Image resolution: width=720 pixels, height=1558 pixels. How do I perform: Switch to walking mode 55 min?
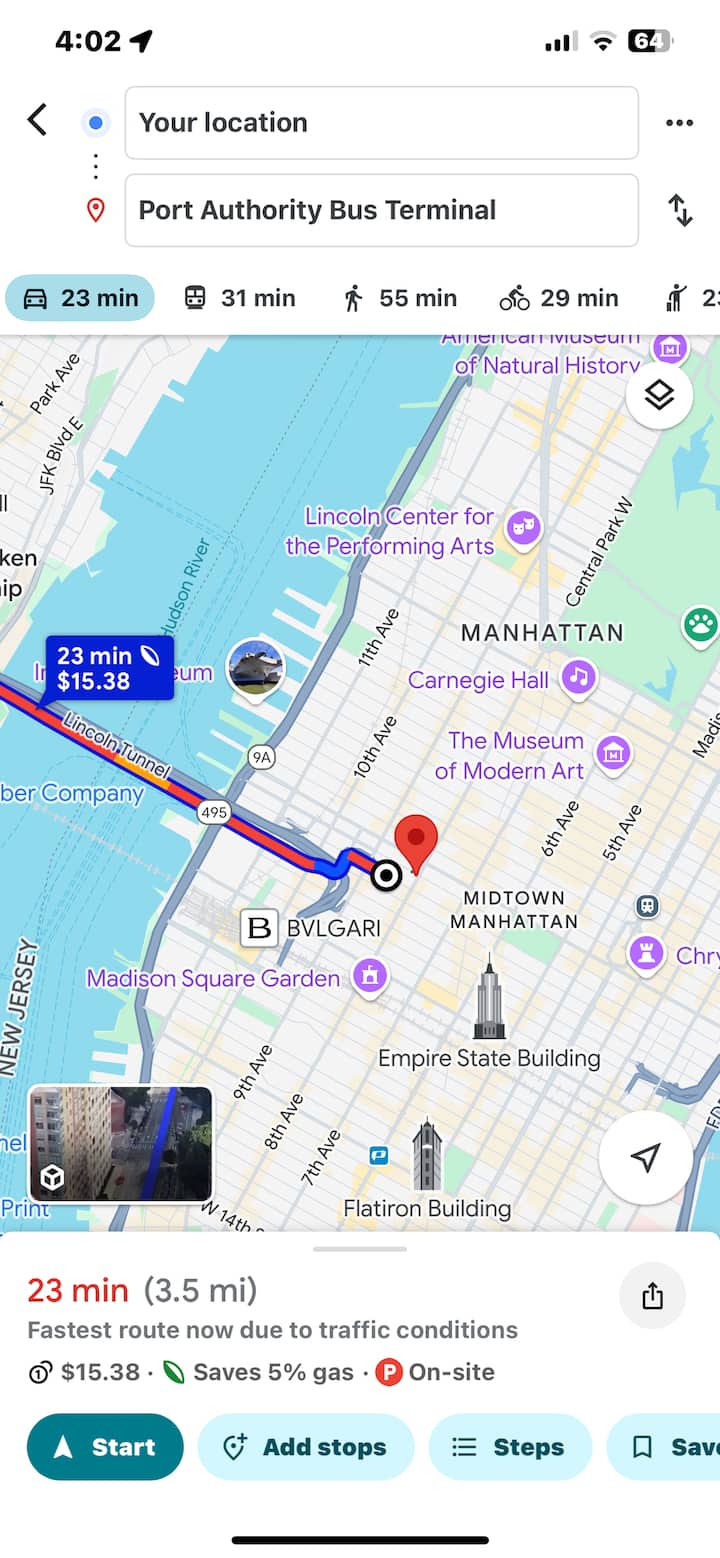coord(399,298)
